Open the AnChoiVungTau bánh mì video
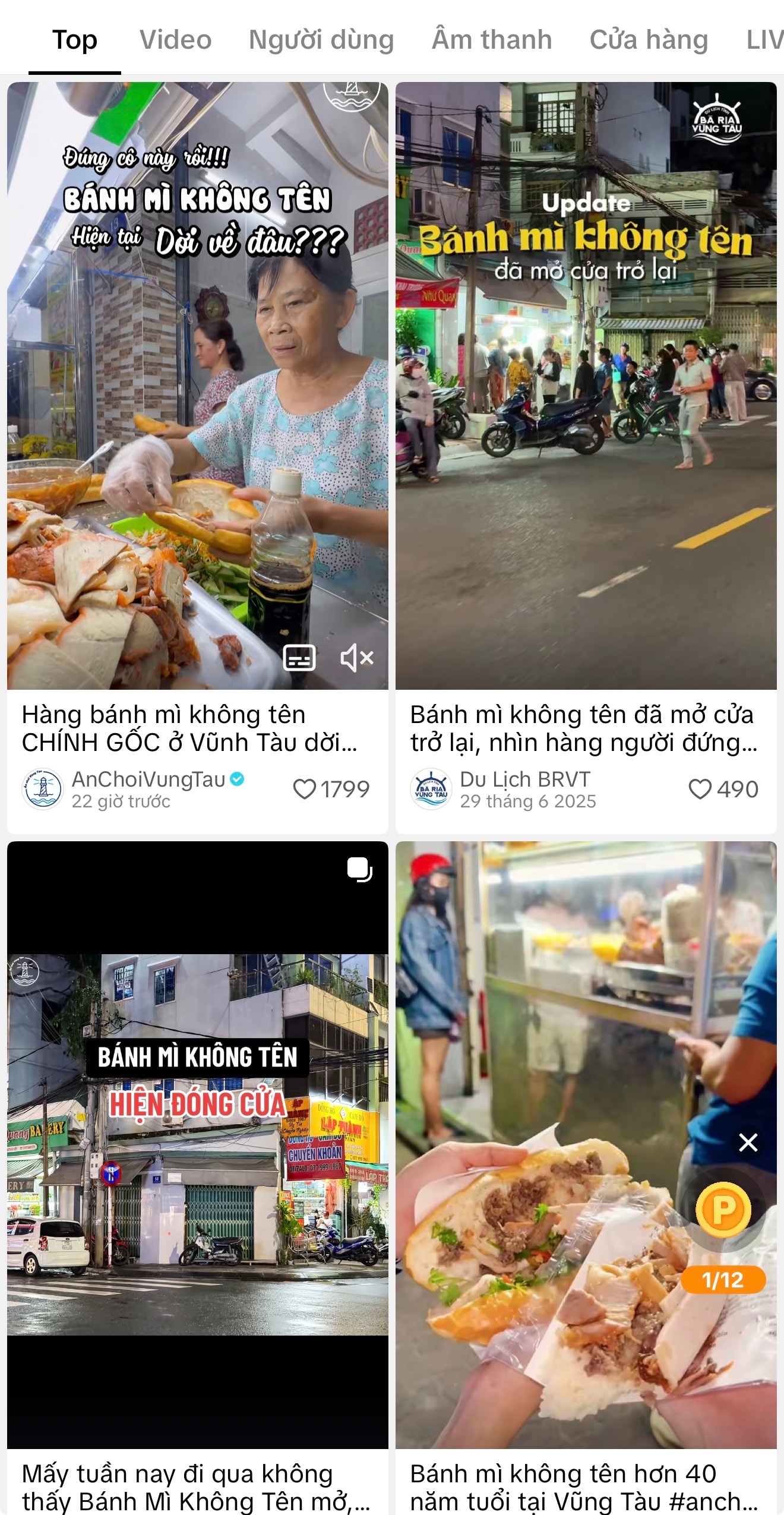This screenshot has width=784, height=1515. point(197,386)
